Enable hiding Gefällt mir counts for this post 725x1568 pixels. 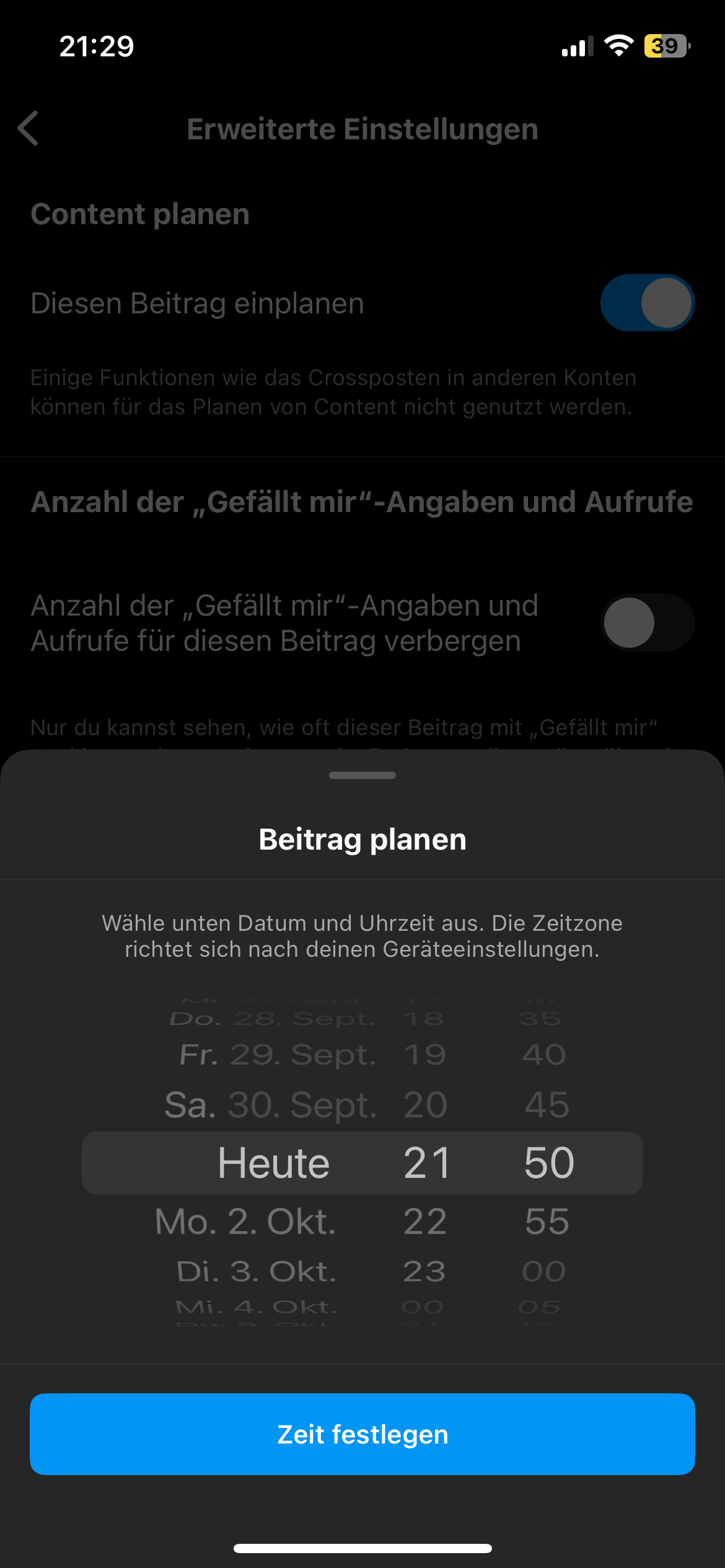point(647,622)
